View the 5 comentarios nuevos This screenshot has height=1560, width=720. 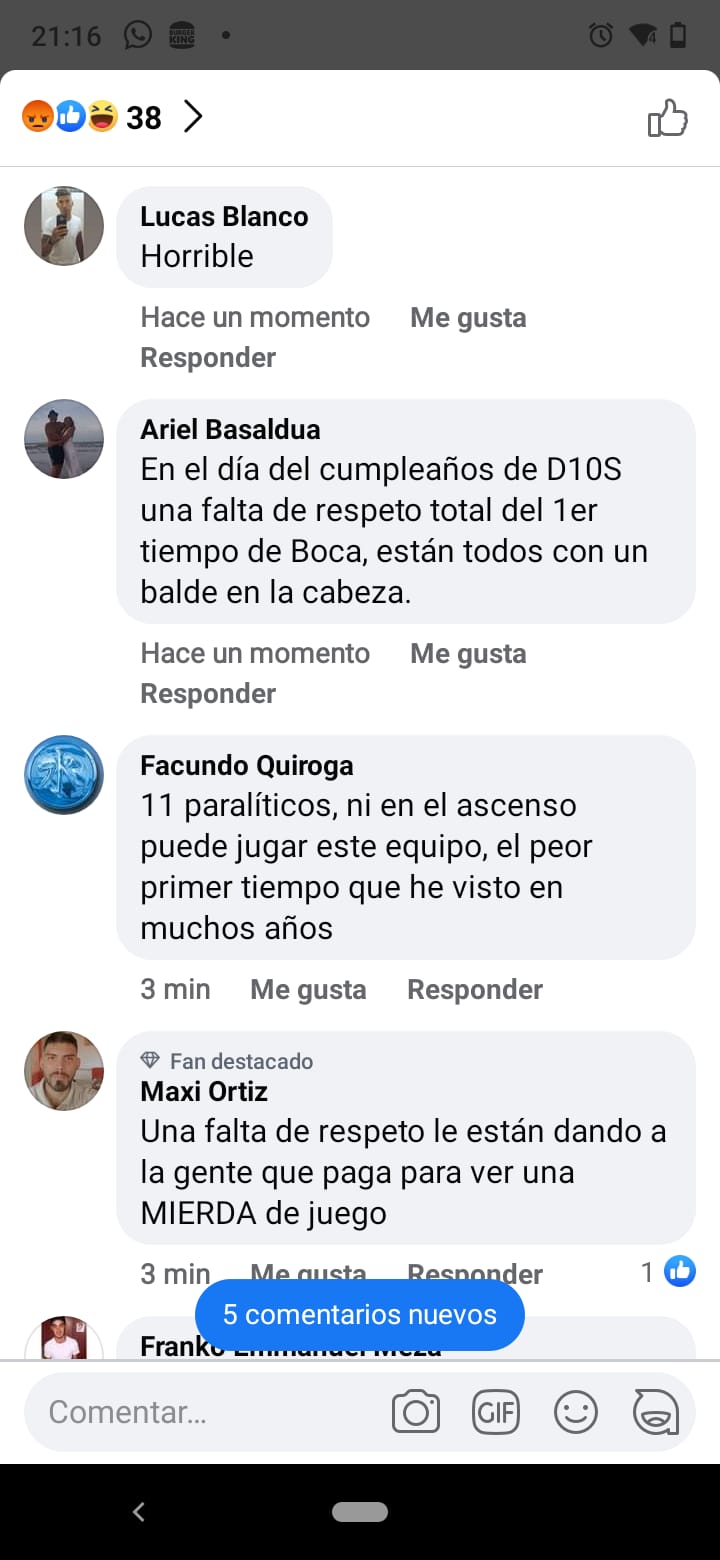[360, 1314]
